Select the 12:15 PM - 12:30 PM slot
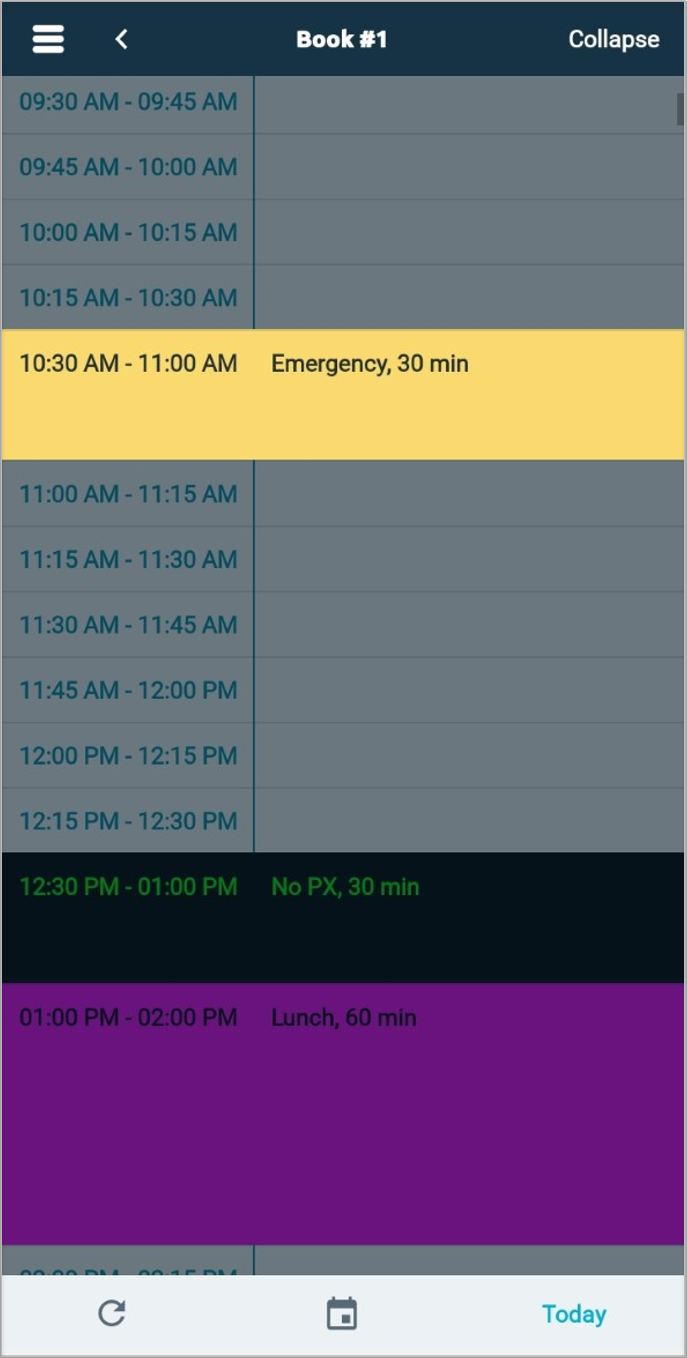Image resolution: width=687 pixels, height=1358 pixels. (468, 821)
